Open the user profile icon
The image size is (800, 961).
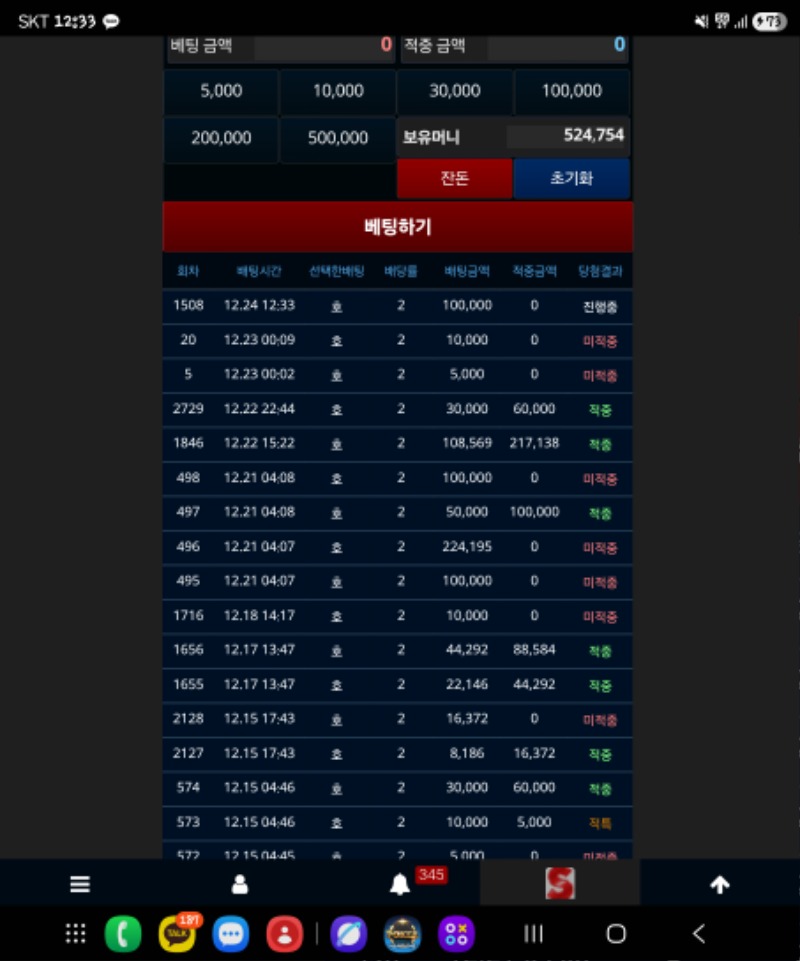coord(240,884)
